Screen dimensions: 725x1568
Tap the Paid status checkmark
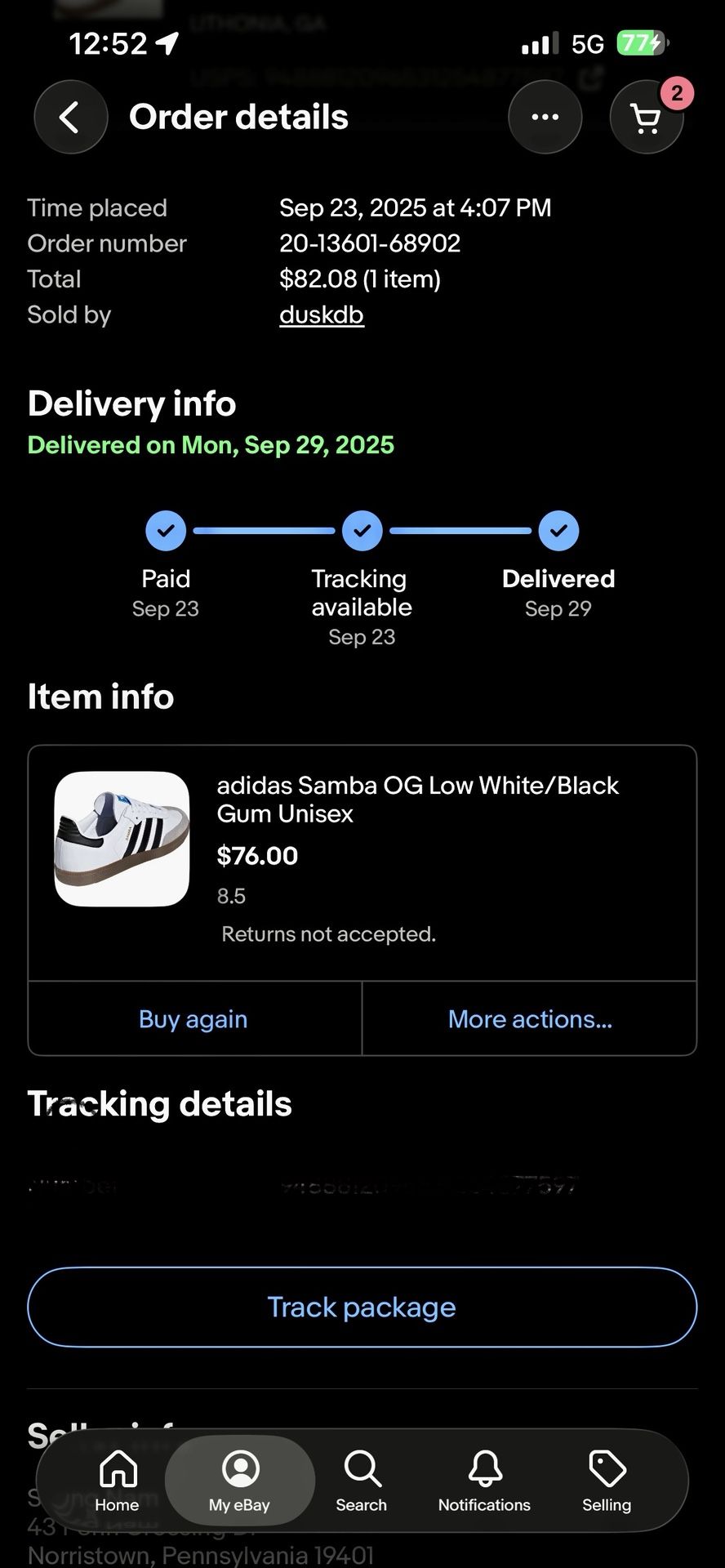pyautogui.click(x=166, y=530)
